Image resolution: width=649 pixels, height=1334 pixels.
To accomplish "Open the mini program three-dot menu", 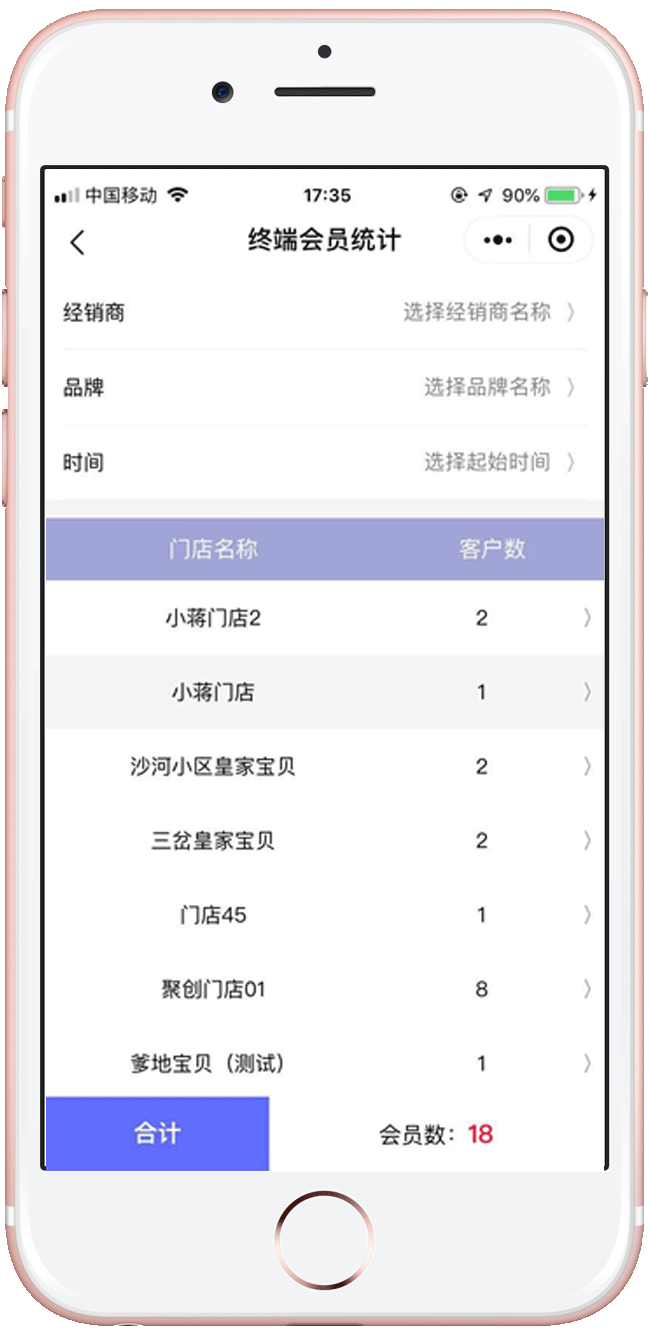I will (497, 241).
